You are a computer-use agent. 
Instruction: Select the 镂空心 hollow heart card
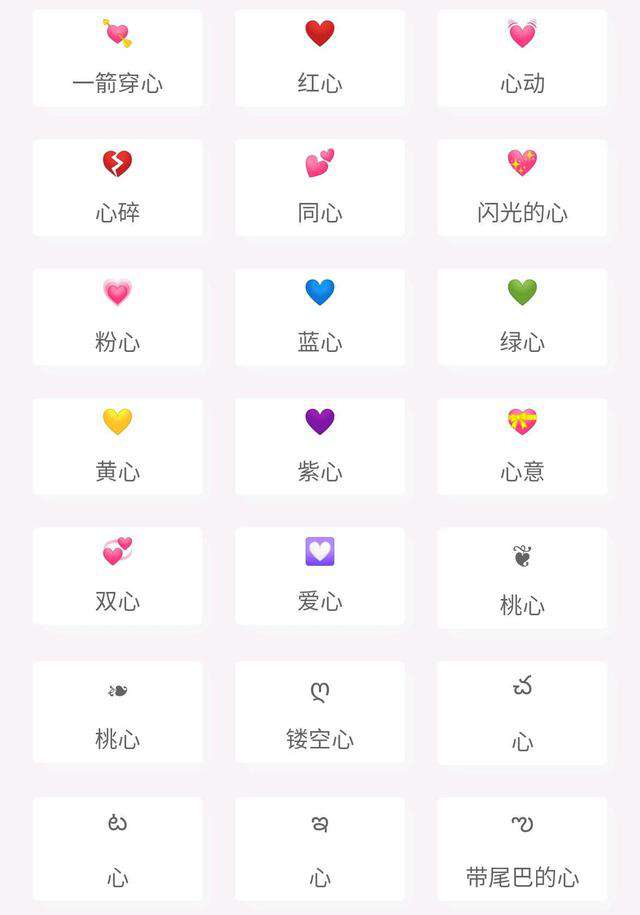(320, 712)
